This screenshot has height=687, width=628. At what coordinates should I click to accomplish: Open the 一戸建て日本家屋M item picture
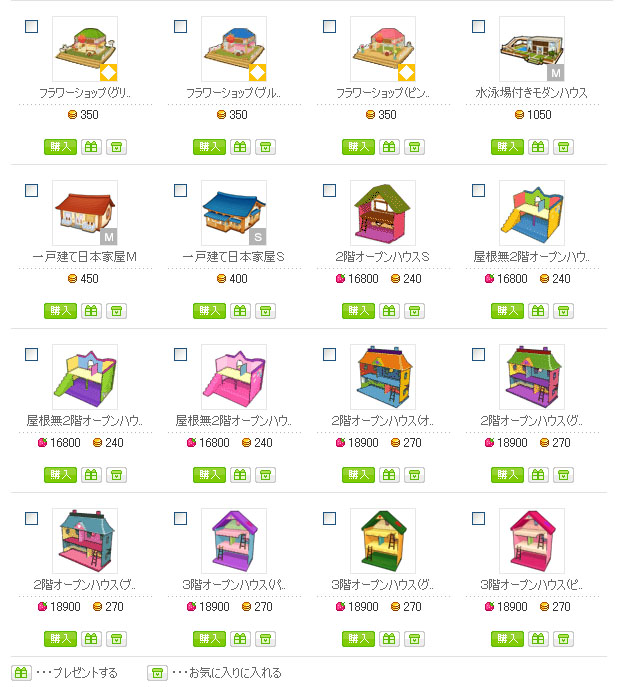[85, 213]
